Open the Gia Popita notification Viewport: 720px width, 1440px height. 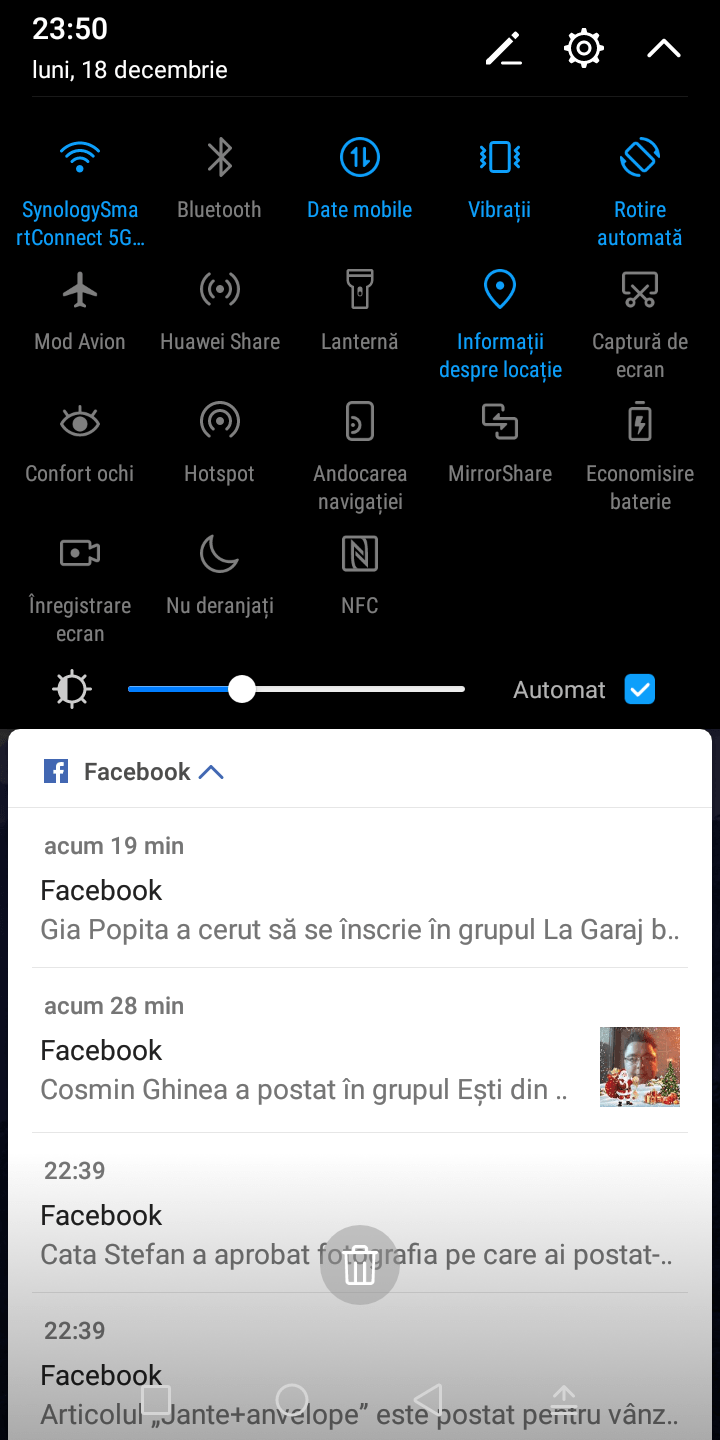pos(360,908)
